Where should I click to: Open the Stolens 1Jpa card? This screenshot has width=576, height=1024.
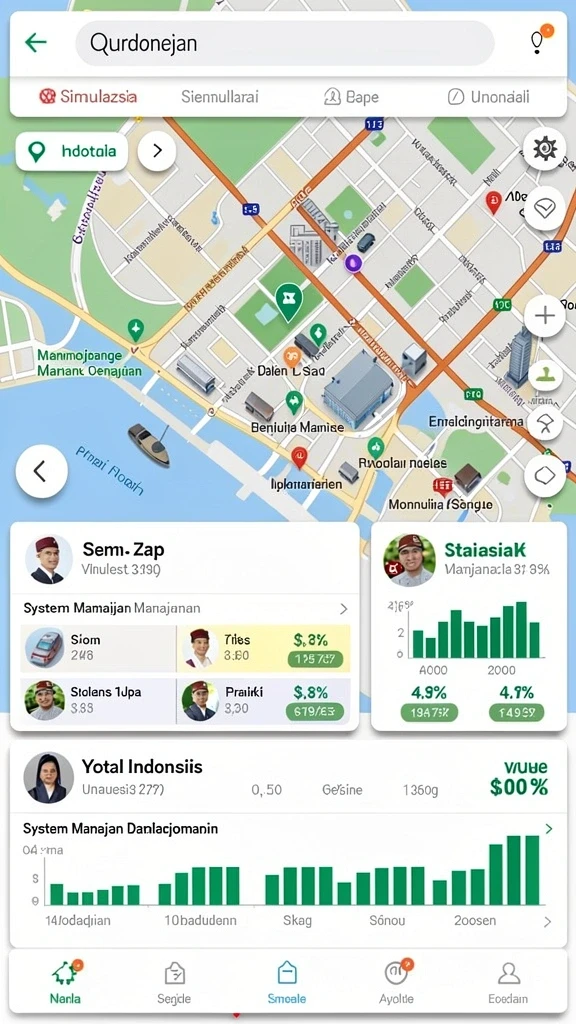tap(98, 701)
